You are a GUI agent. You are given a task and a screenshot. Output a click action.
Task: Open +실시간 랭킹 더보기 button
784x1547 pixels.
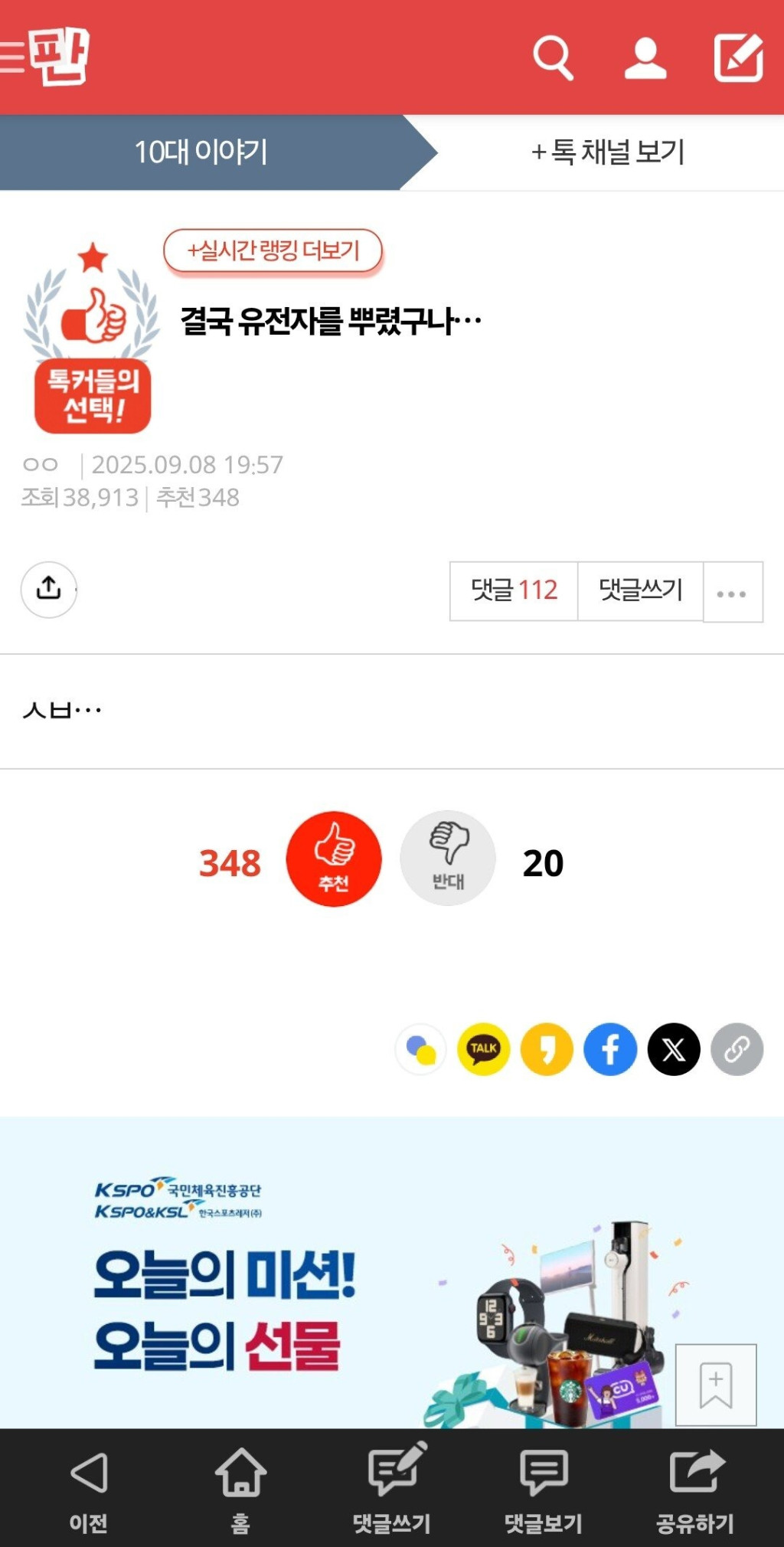273,250
